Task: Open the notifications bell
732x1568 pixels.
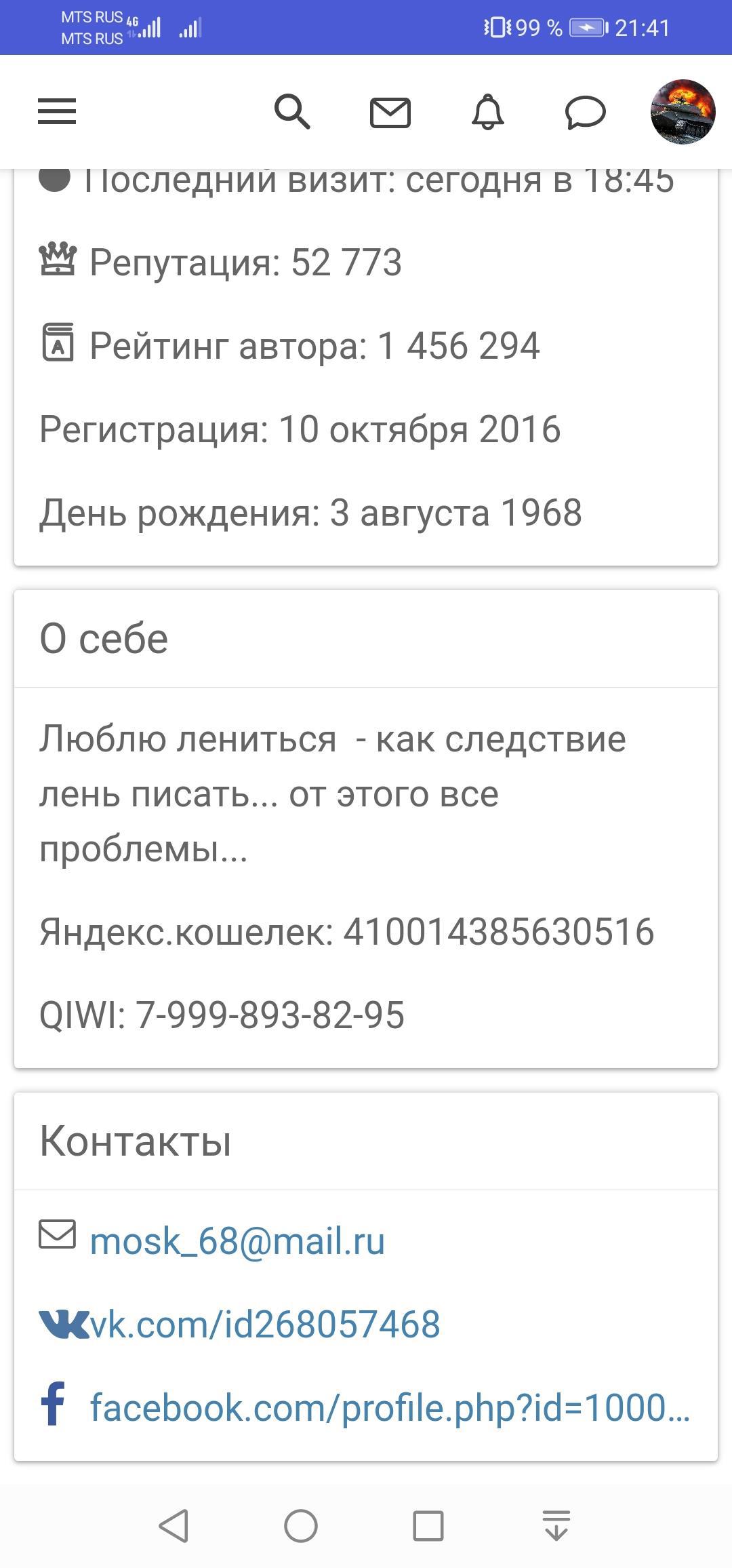Action: [488, 112]
